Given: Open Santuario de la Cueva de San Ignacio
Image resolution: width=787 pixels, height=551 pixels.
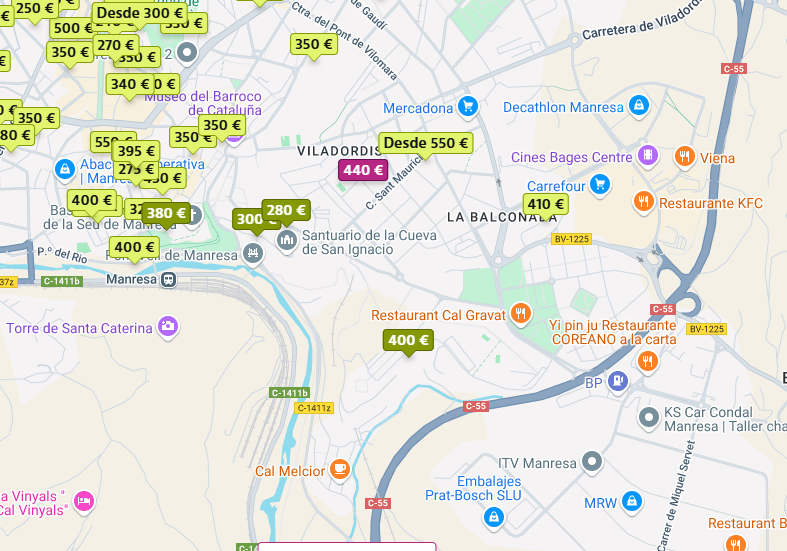Looking at the screenshot, I should 288,240.
